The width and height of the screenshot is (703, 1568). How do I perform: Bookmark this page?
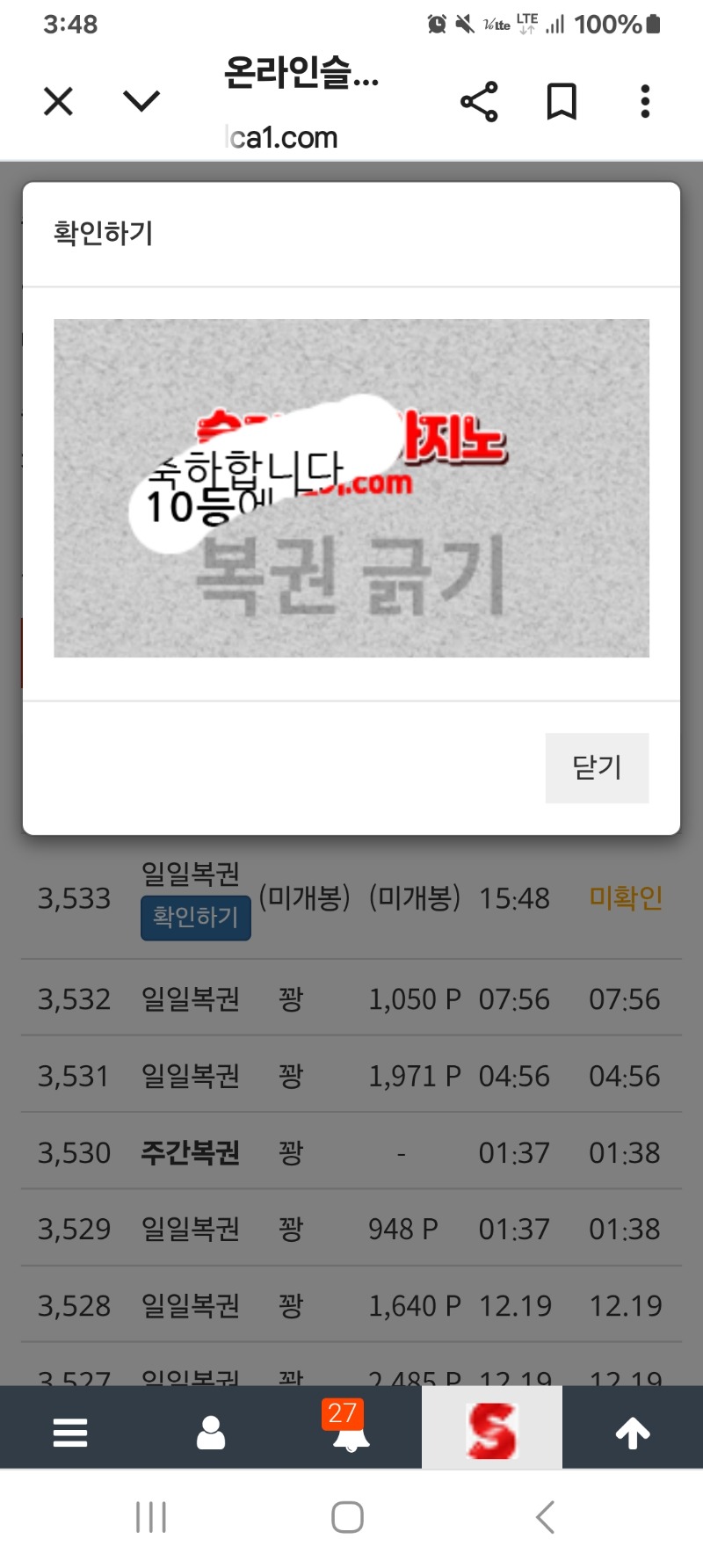562,102
